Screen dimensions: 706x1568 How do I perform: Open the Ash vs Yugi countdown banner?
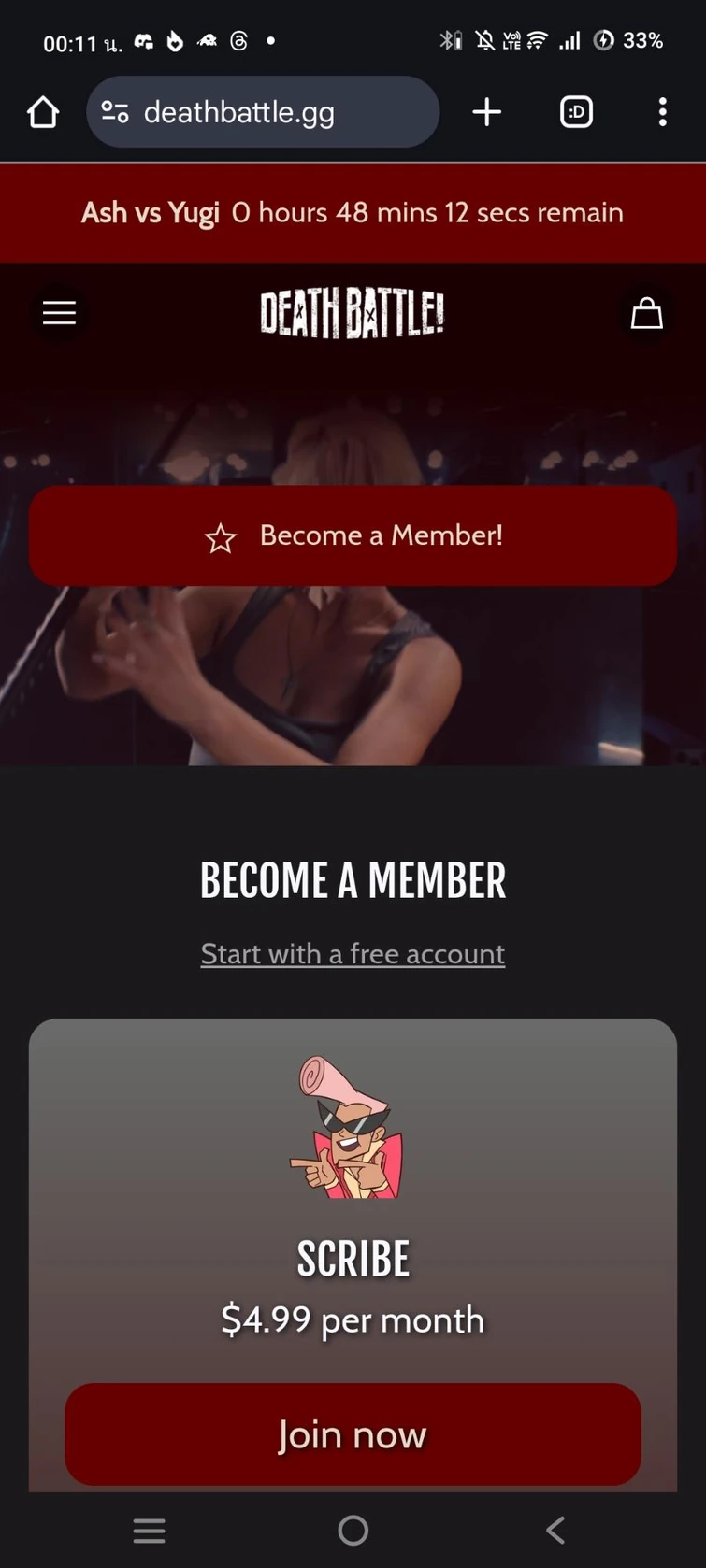(353, 213)
